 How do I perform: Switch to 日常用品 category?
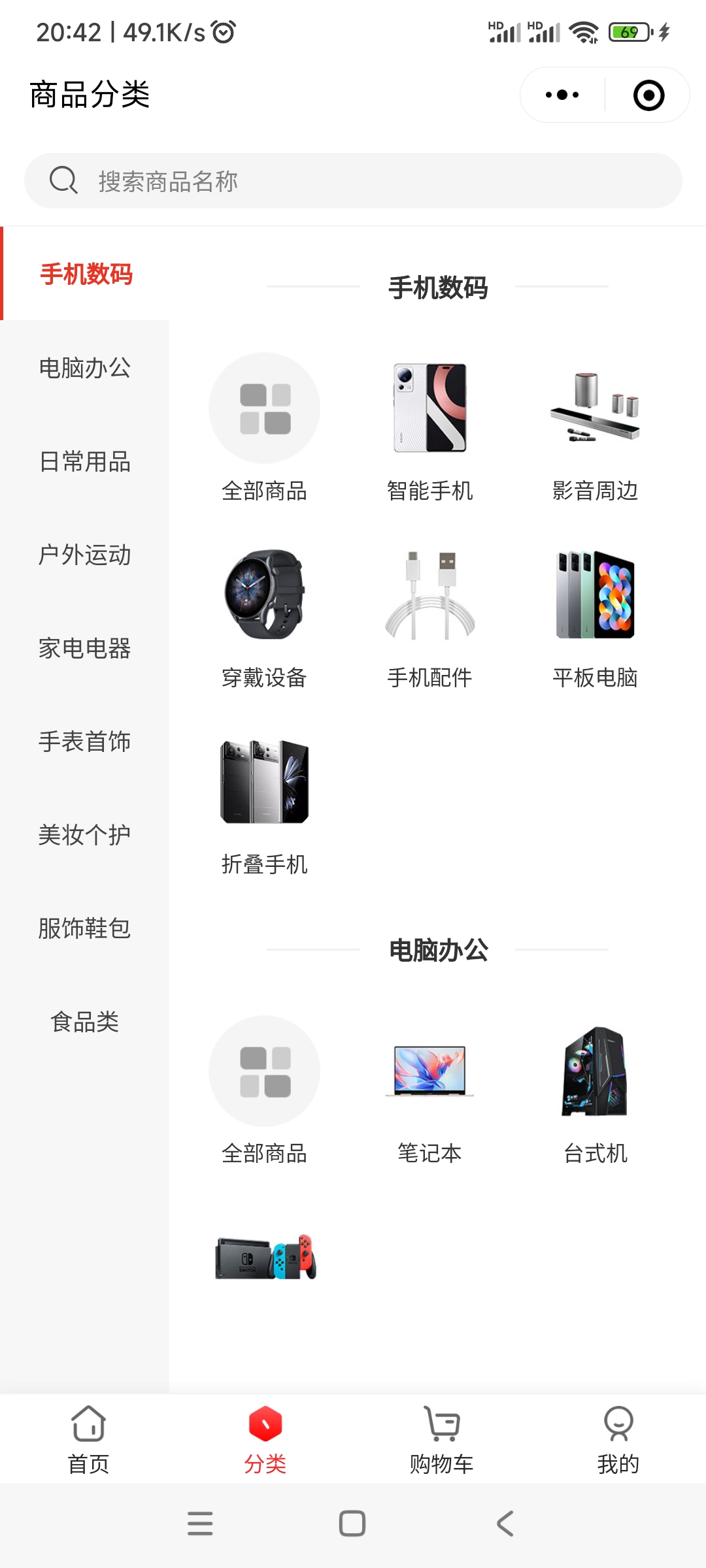point(85,461)
